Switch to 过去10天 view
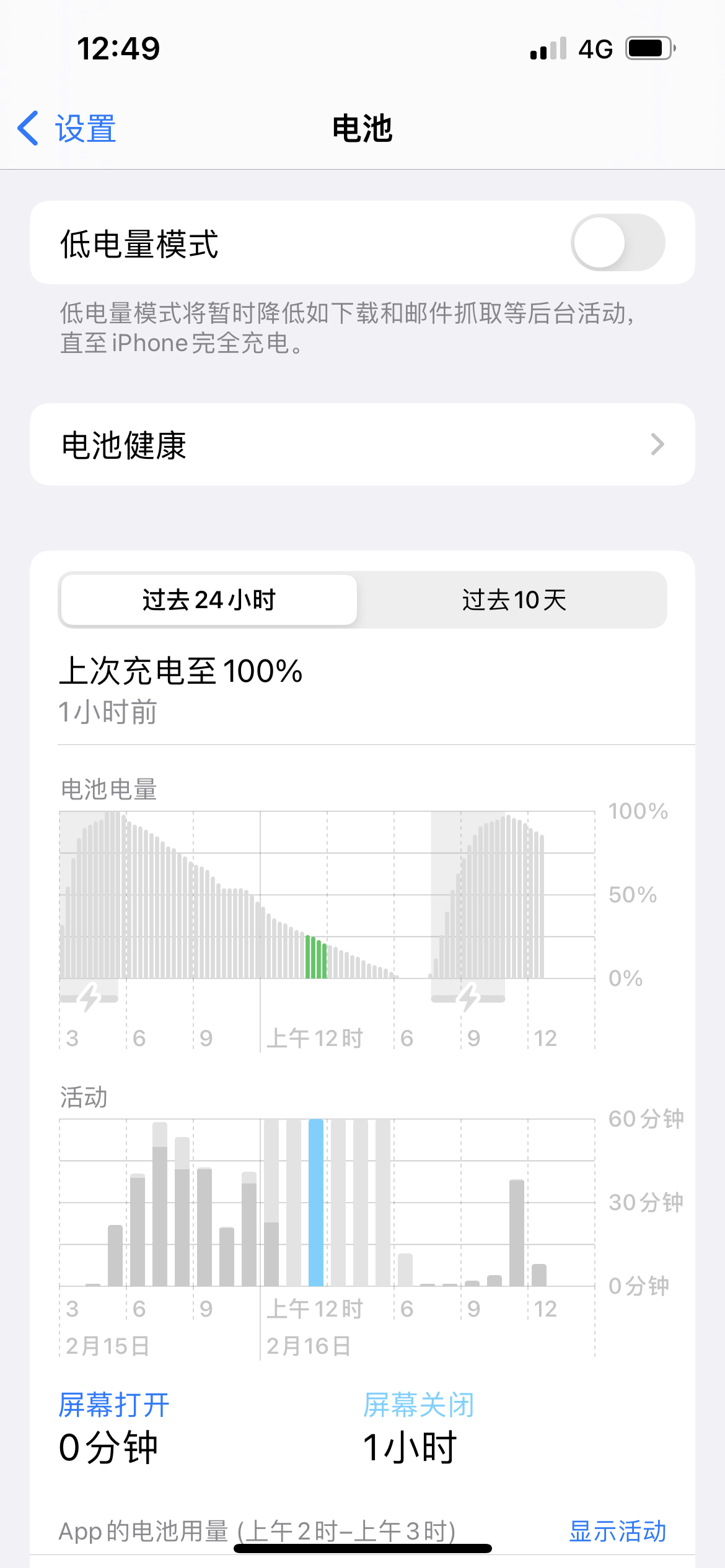 point(514,599)
